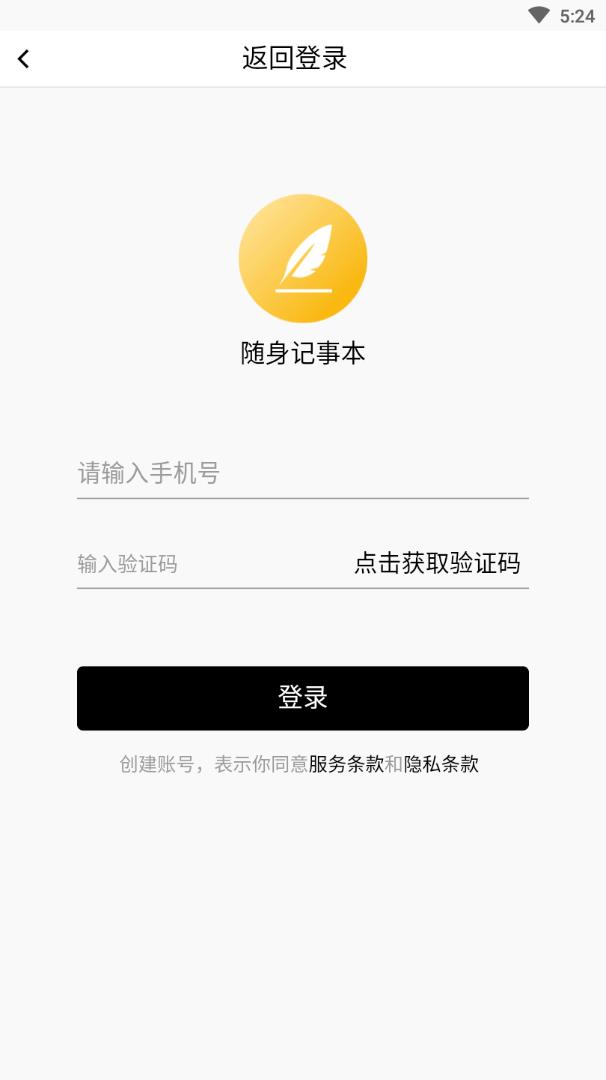
Task: Tap 点击获取验证码 to get a code
Action: (437, 563)
